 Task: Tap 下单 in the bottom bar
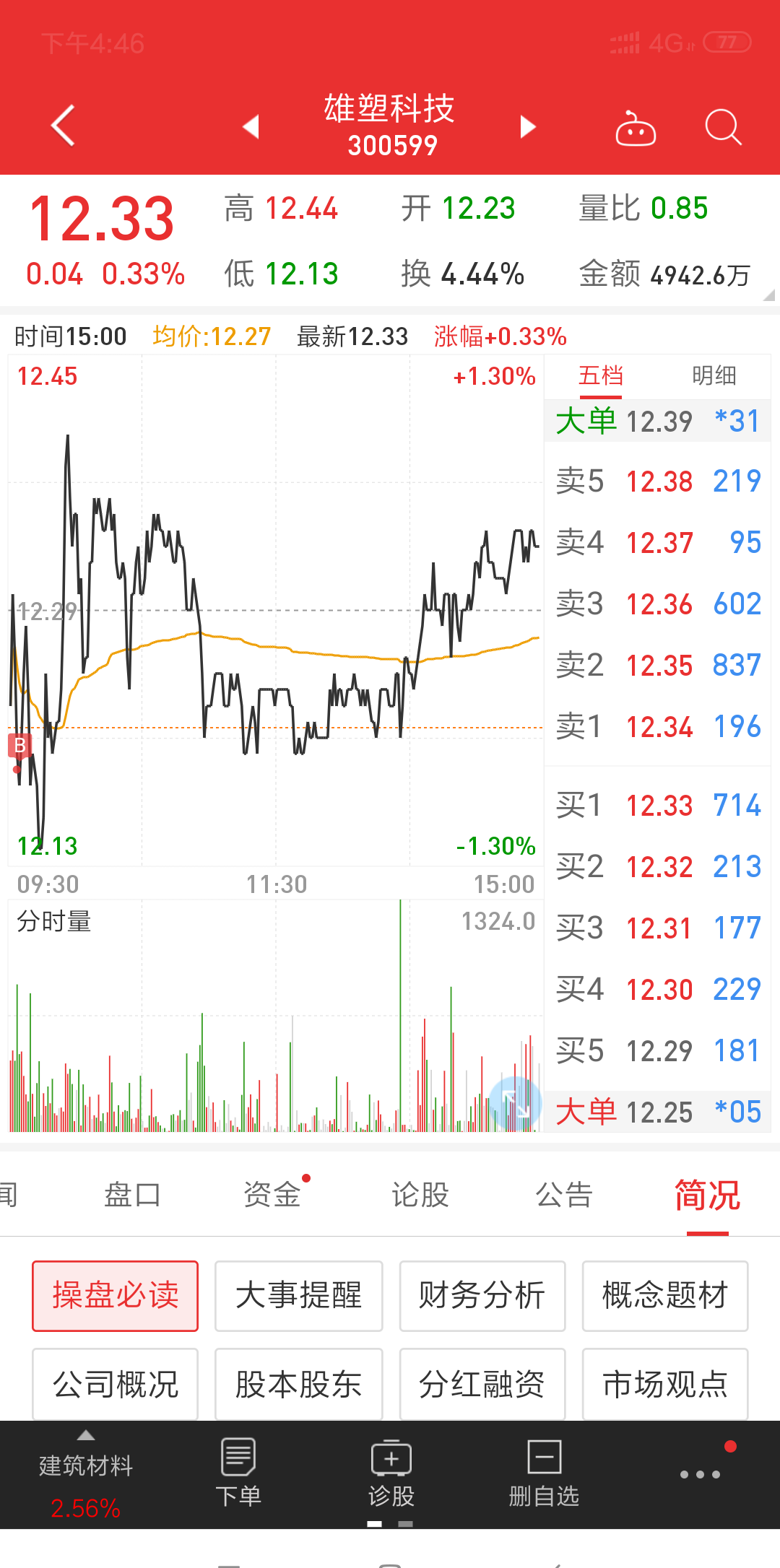(x=238, y=1473)
